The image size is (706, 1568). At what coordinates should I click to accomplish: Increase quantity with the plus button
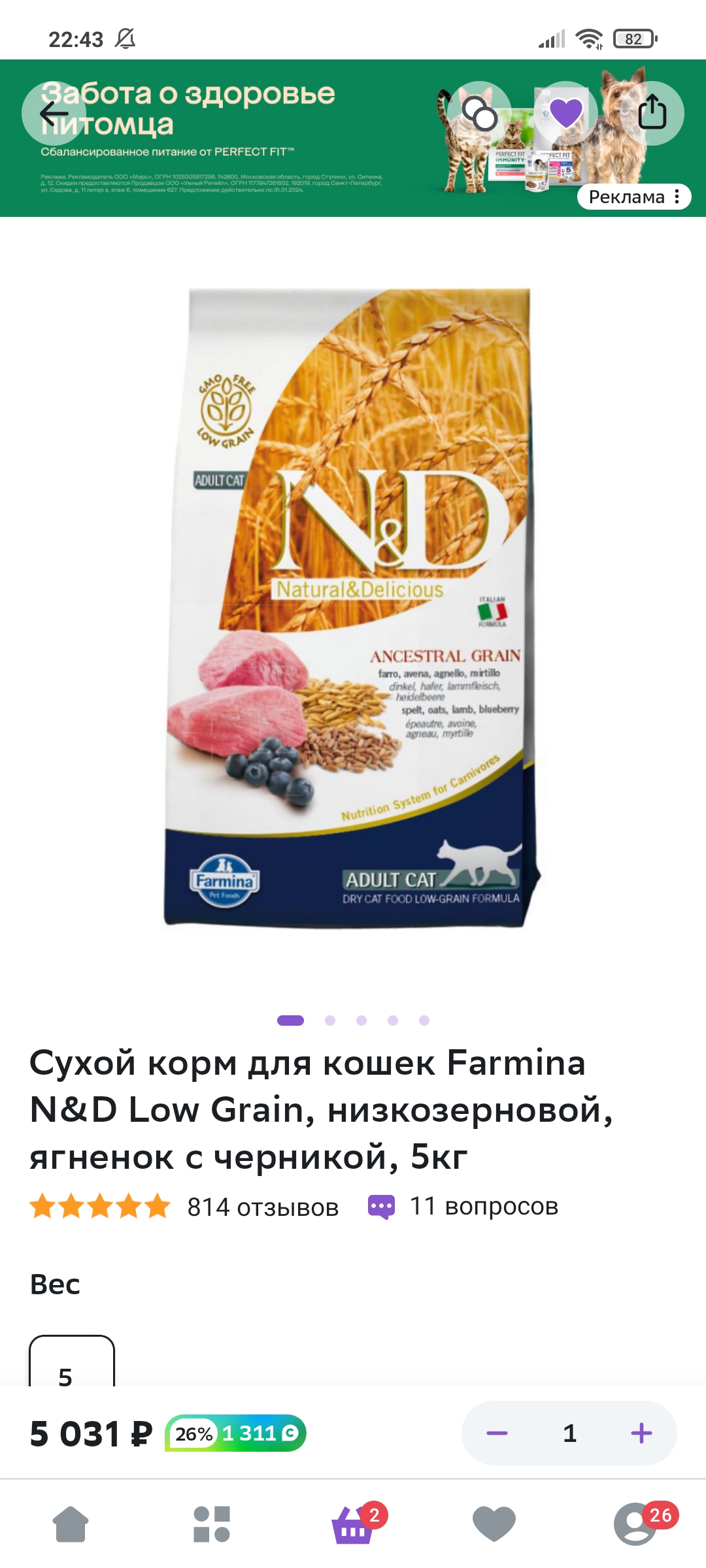click(x=642, y=1433)
